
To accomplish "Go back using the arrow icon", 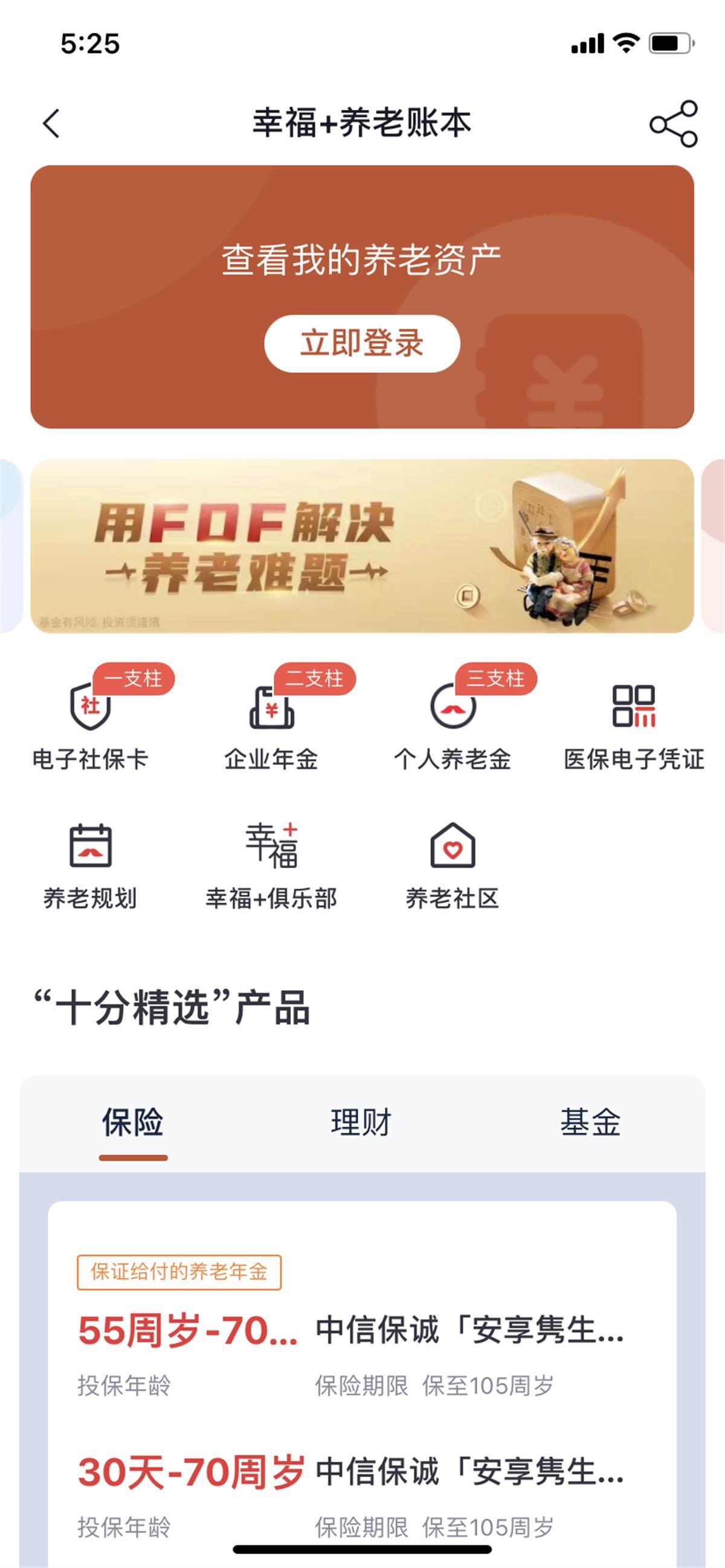I will pos(52,124).
